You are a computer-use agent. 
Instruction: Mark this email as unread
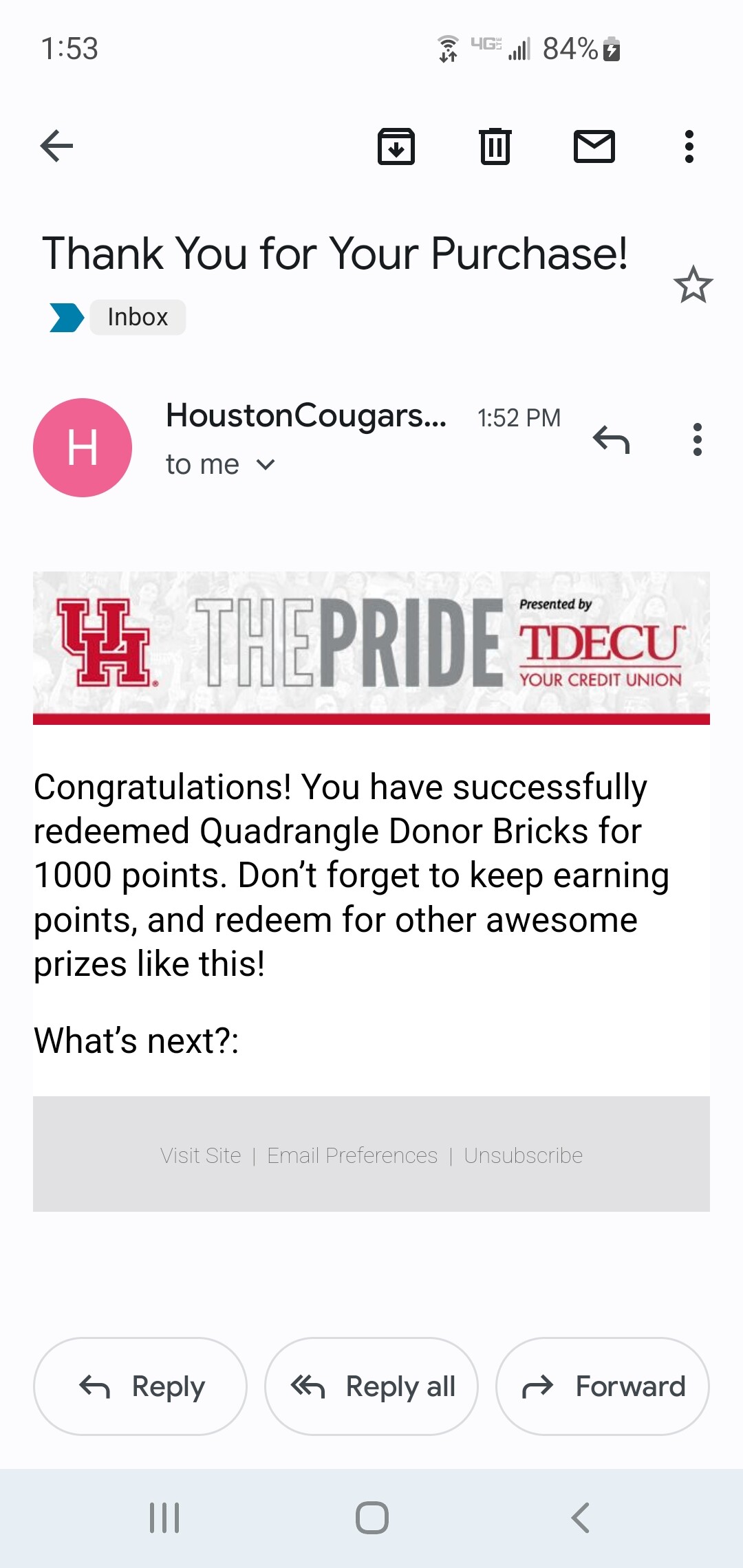594,146
